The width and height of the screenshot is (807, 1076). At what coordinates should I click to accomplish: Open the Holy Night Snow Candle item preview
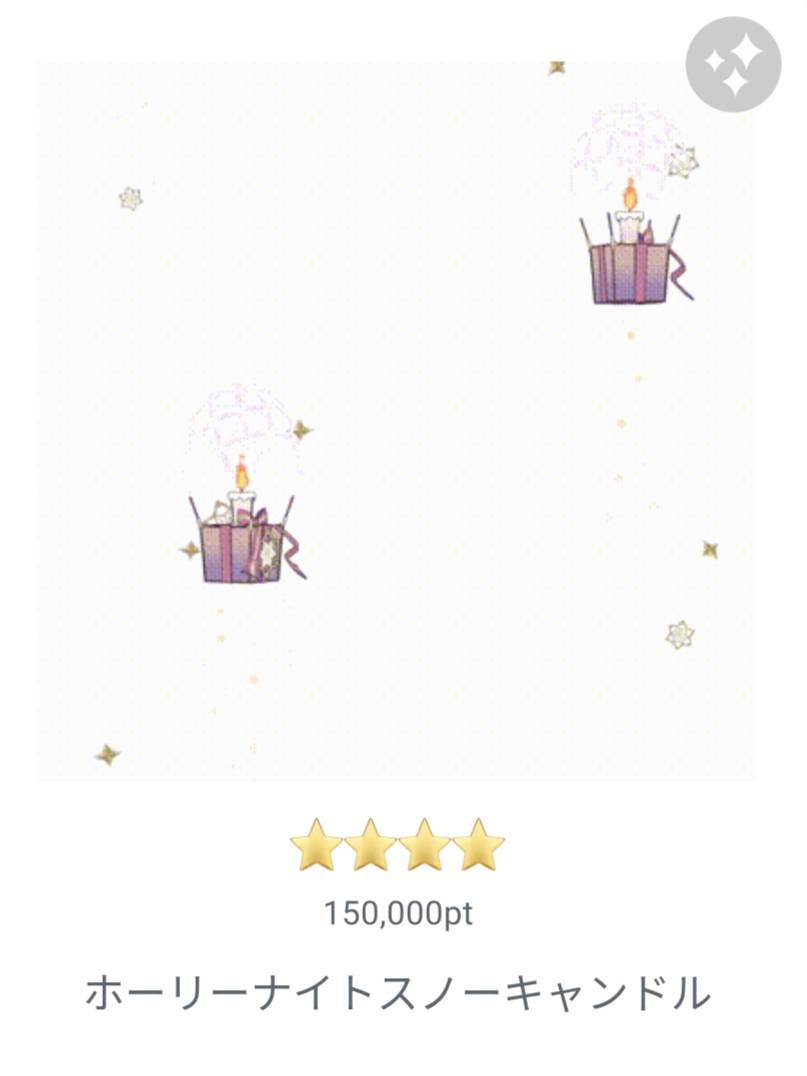point(397,421)
